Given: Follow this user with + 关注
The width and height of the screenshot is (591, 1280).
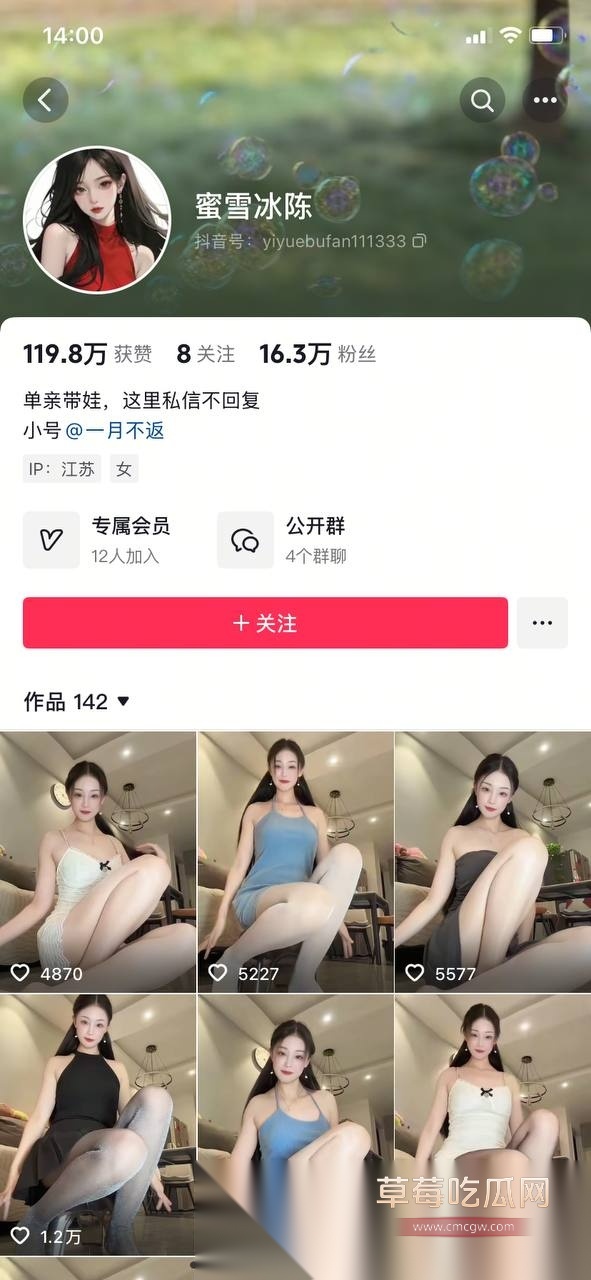Looking at the screenshot, I should pos(265,623).
